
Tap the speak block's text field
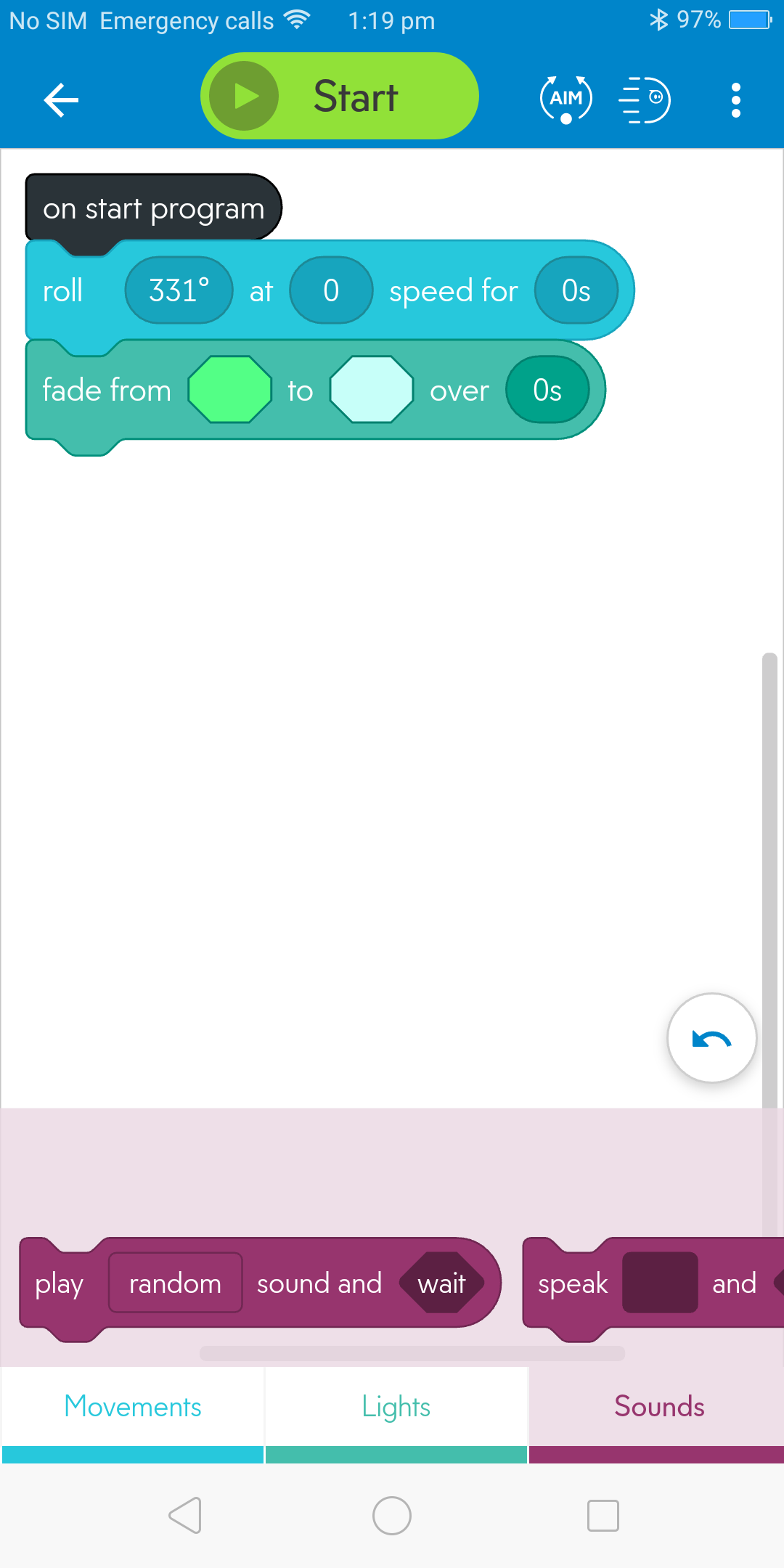pos(660,1283)
